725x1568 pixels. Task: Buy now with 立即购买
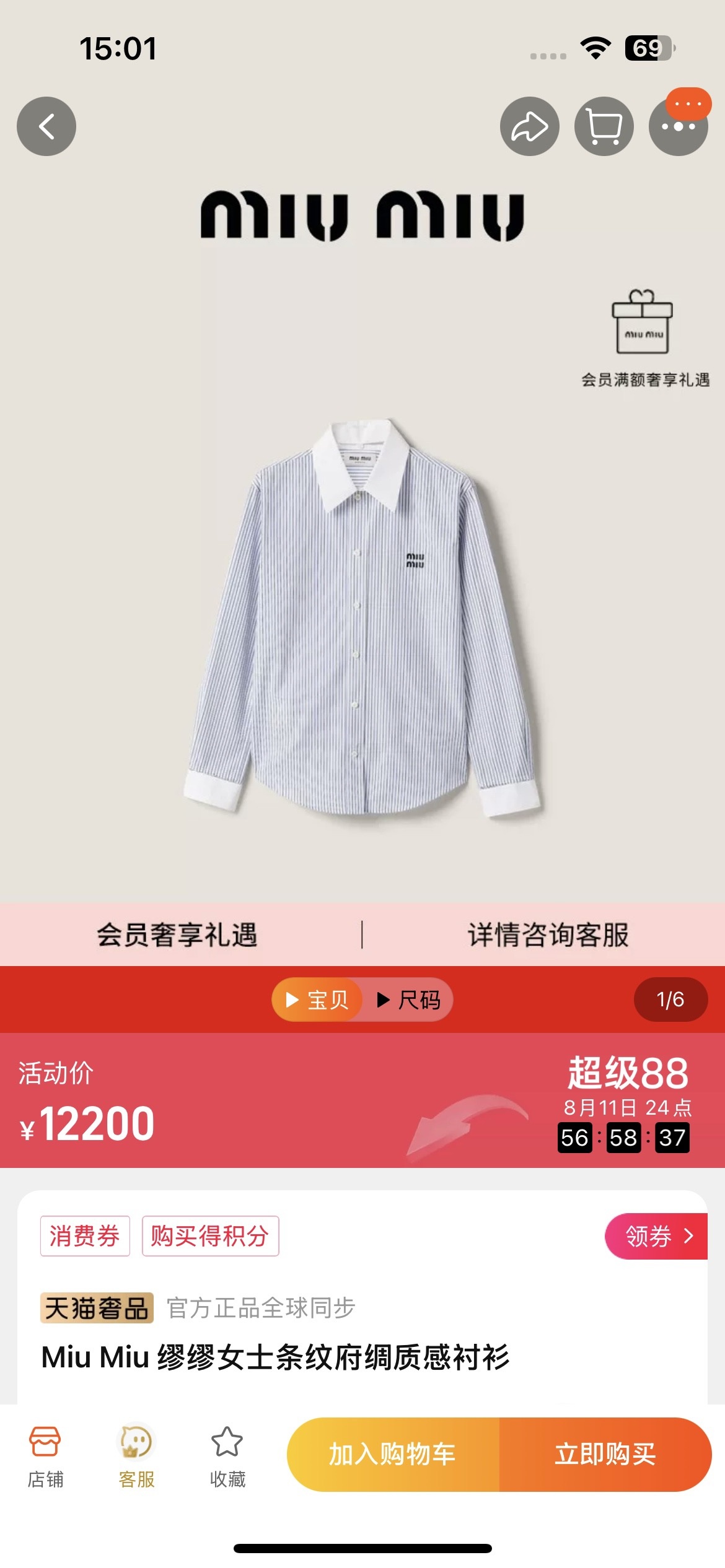tap(605, 1454)
